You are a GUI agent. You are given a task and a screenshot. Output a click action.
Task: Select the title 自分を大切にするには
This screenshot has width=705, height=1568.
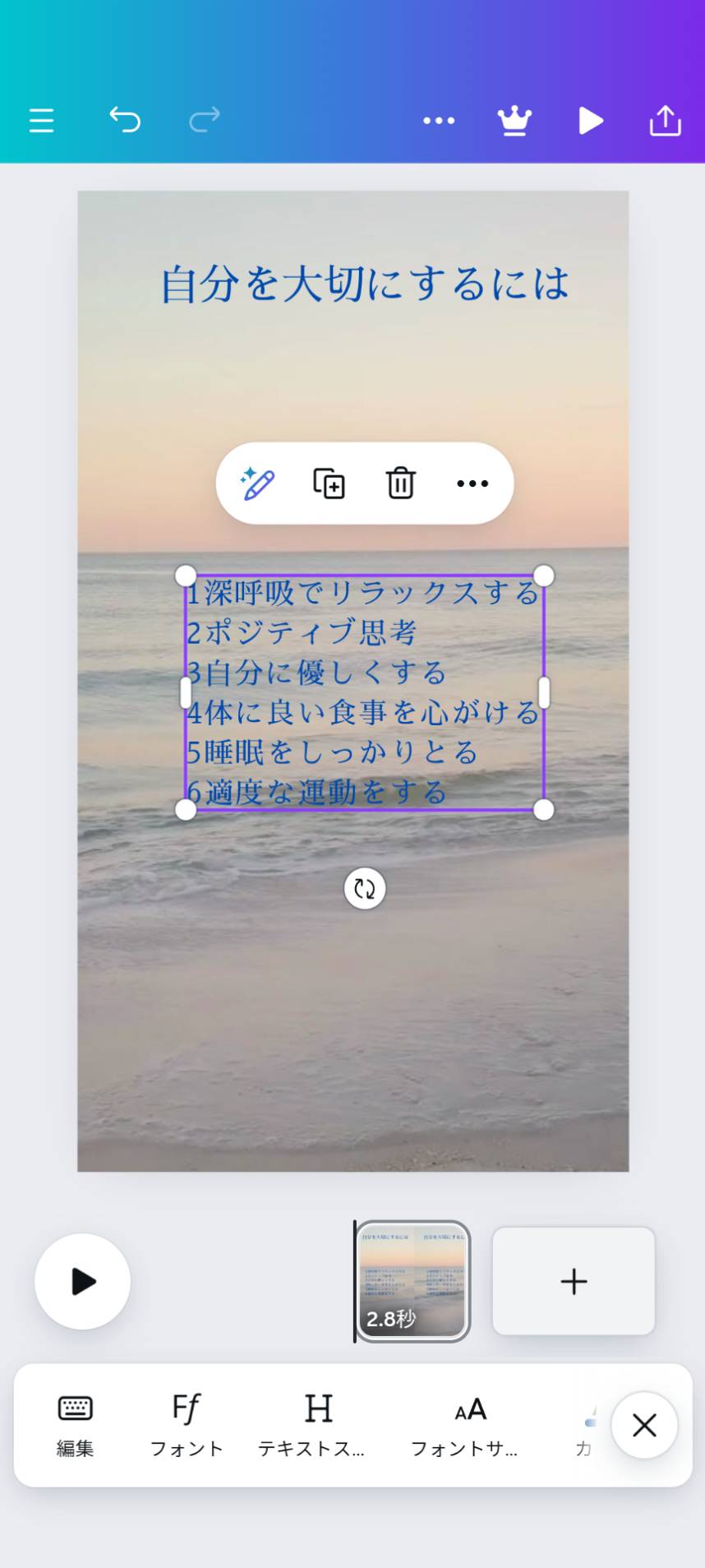click(365, 284)
